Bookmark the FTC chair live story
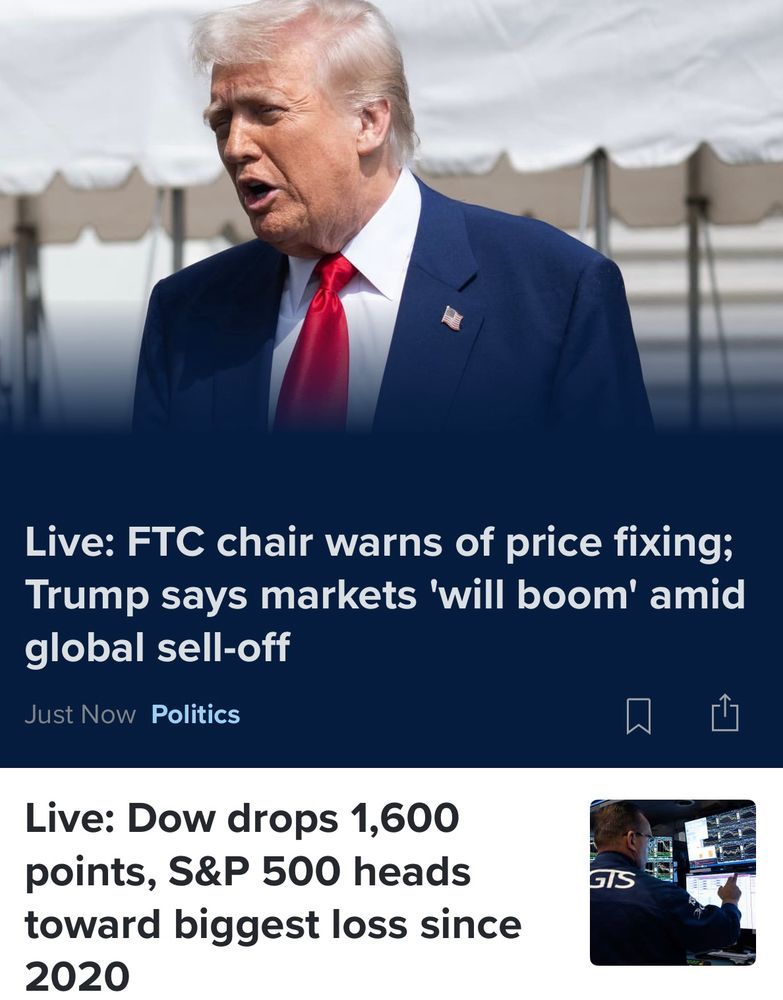Screen dimensions: 783x1000 638,715
